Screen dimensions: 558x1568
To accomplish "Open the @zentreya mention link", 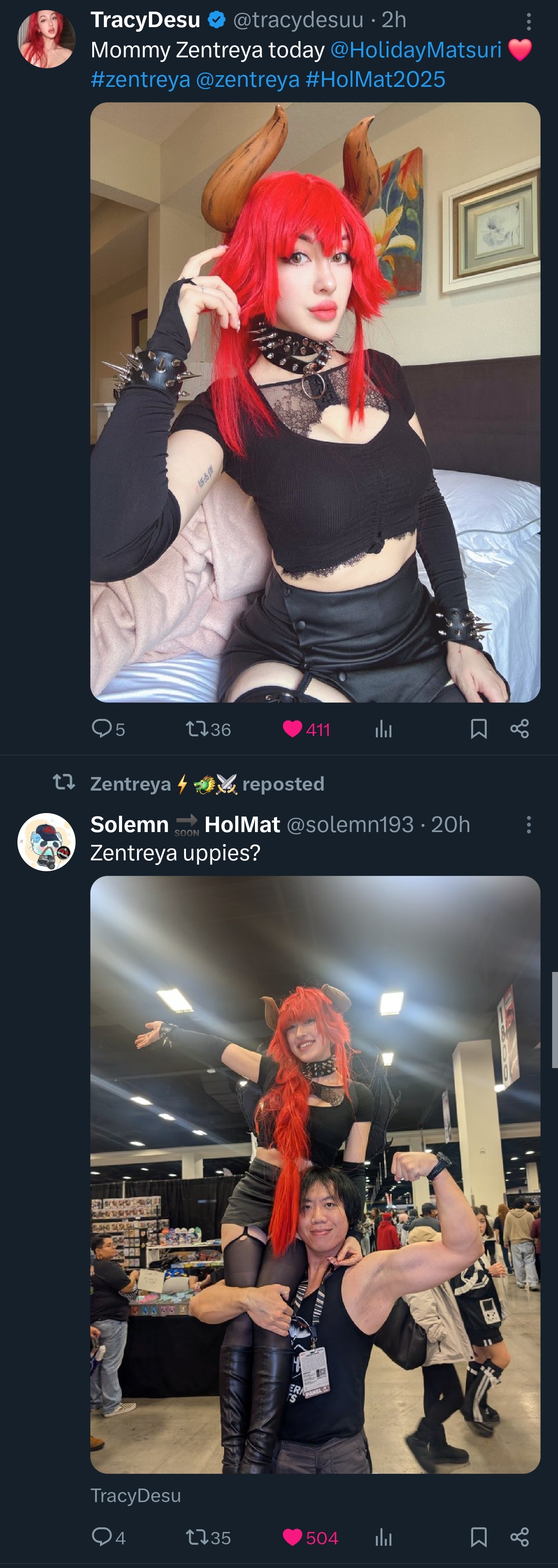I will [x=248, y=80].
